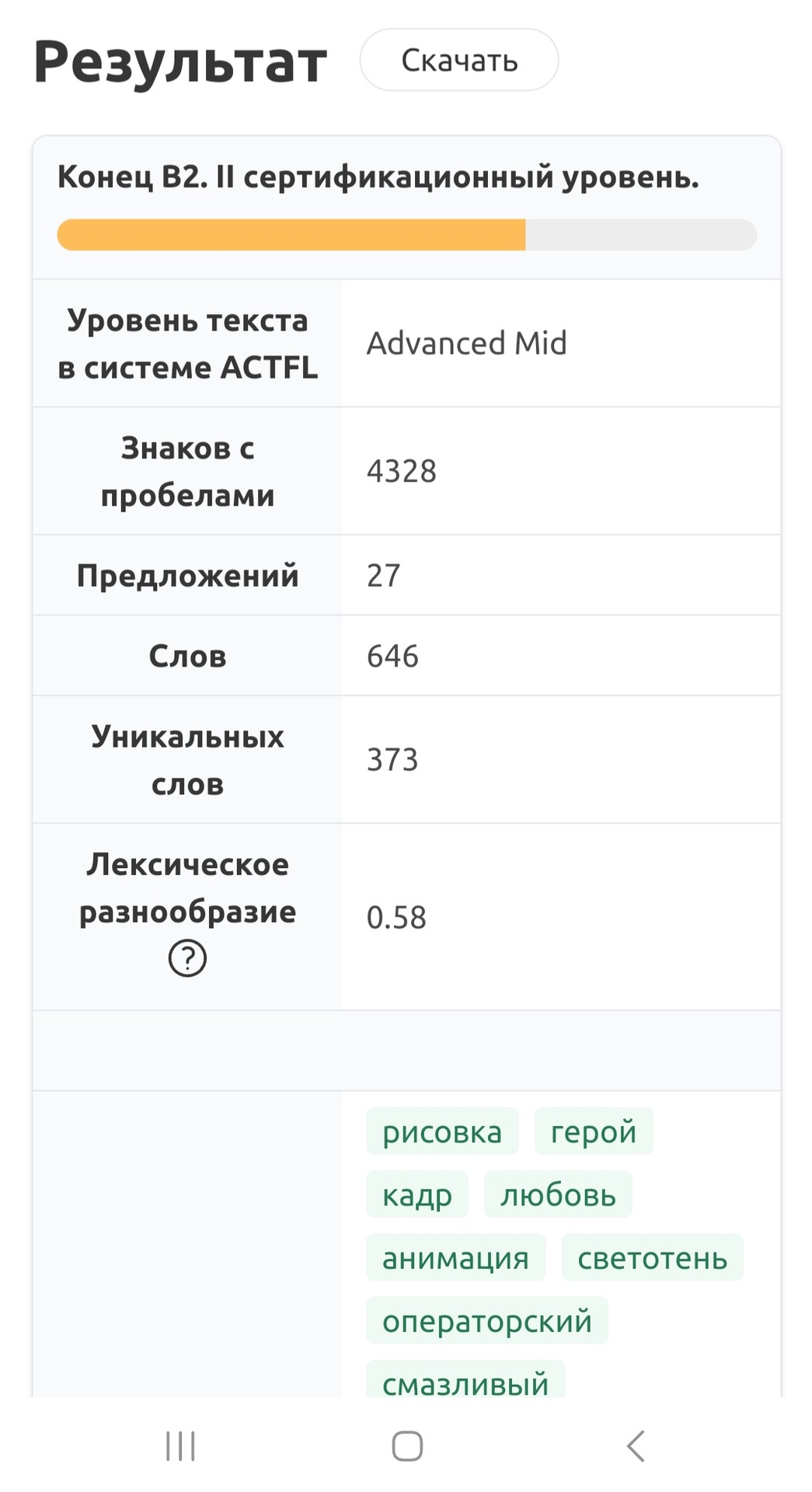Viewport: 812px width, 1492px height.
Task: Open the любовь word chip
Action: (x=558, y=1194)
